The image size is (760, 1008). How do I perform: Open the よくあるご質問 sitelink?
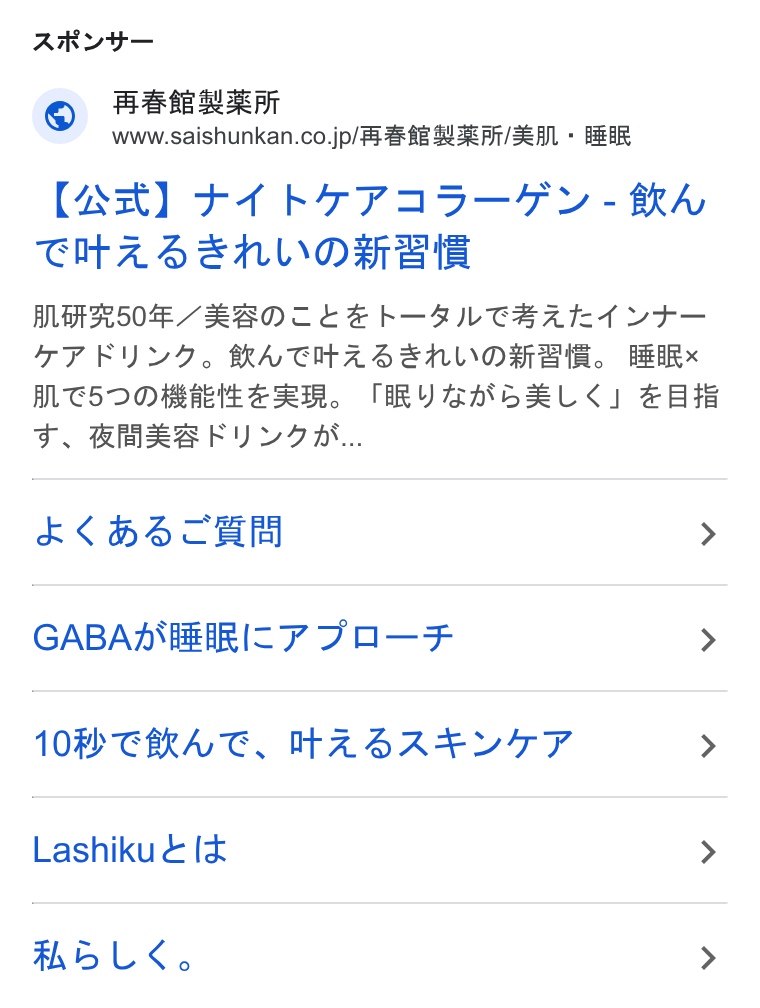pyautogui.click(x=379, y=532)
